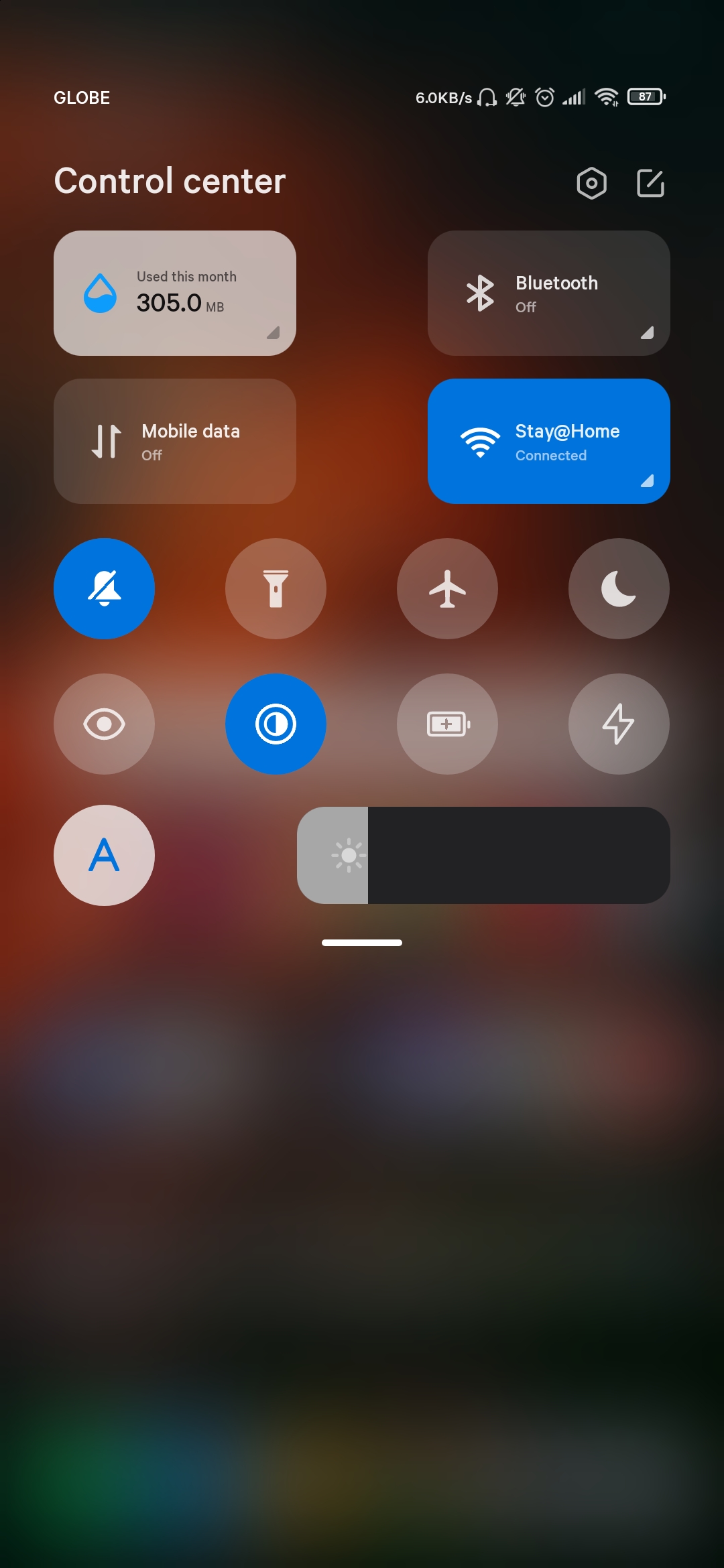724x1568 pixels.
Task: Enable reading mode eye toggle
Action: (104, 724)
